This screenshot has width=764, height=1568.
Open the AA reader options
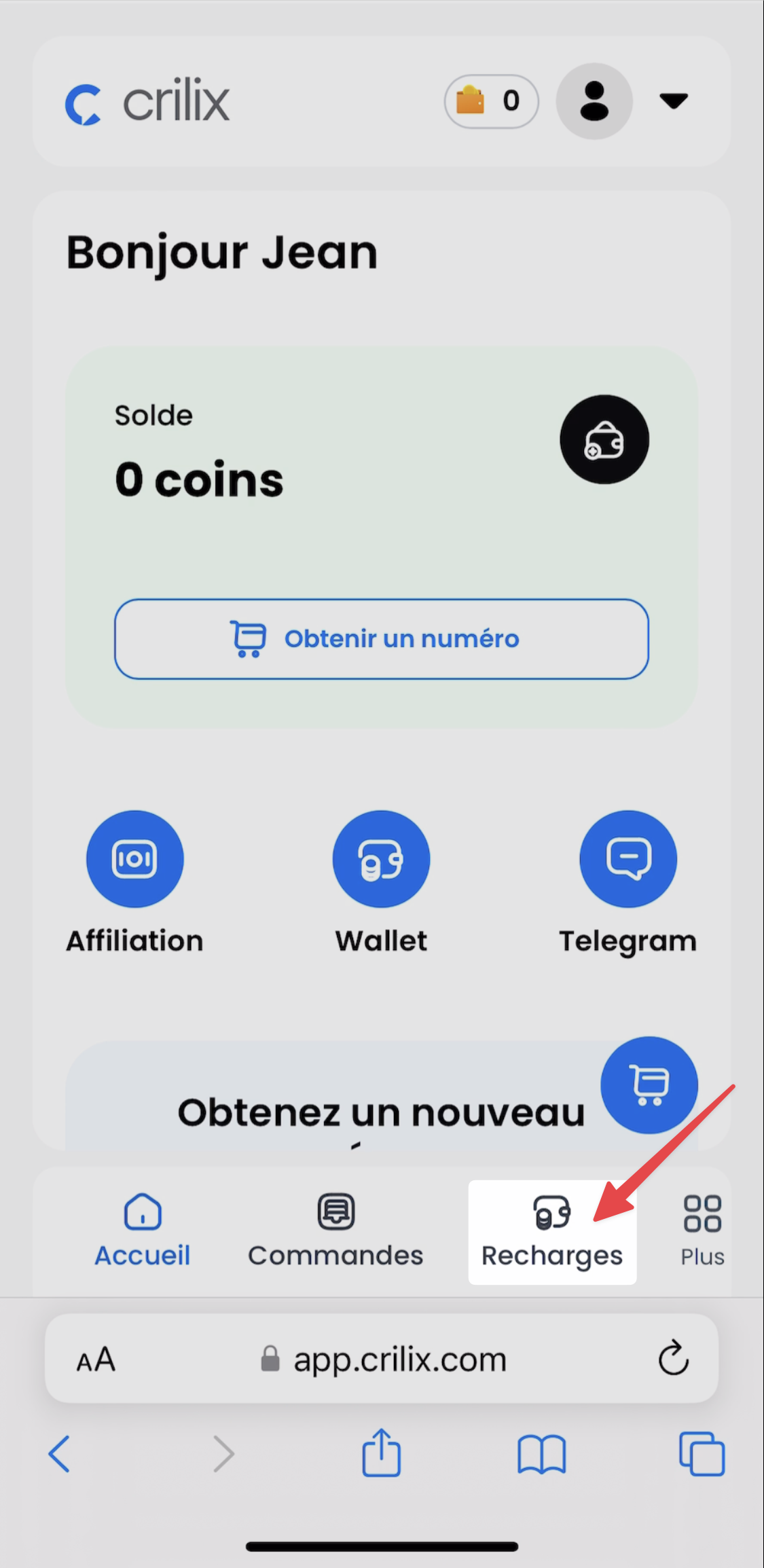point(96,1360)
